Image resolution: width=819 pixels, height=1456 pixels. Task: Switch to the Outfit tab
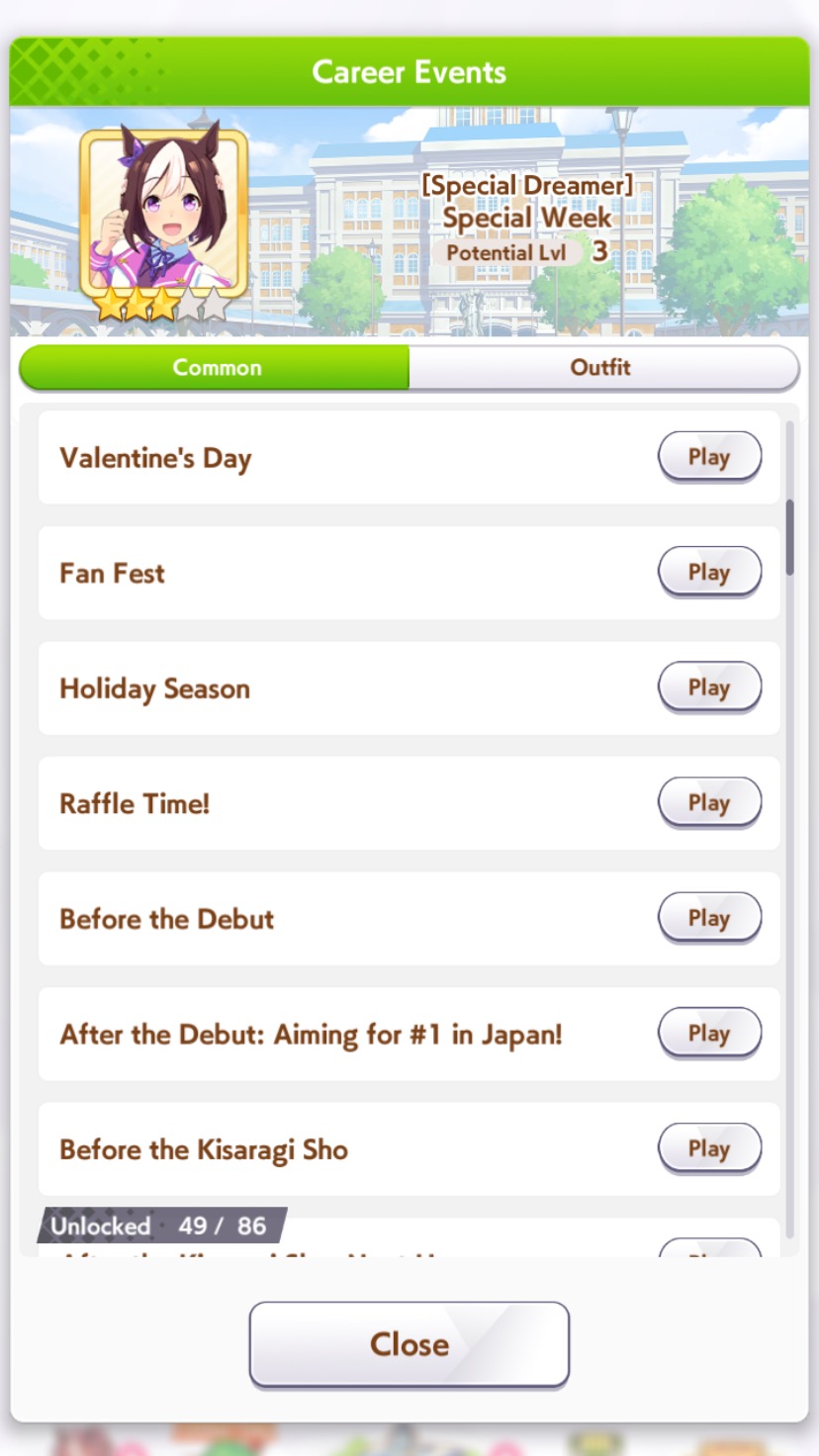point(601,367)
